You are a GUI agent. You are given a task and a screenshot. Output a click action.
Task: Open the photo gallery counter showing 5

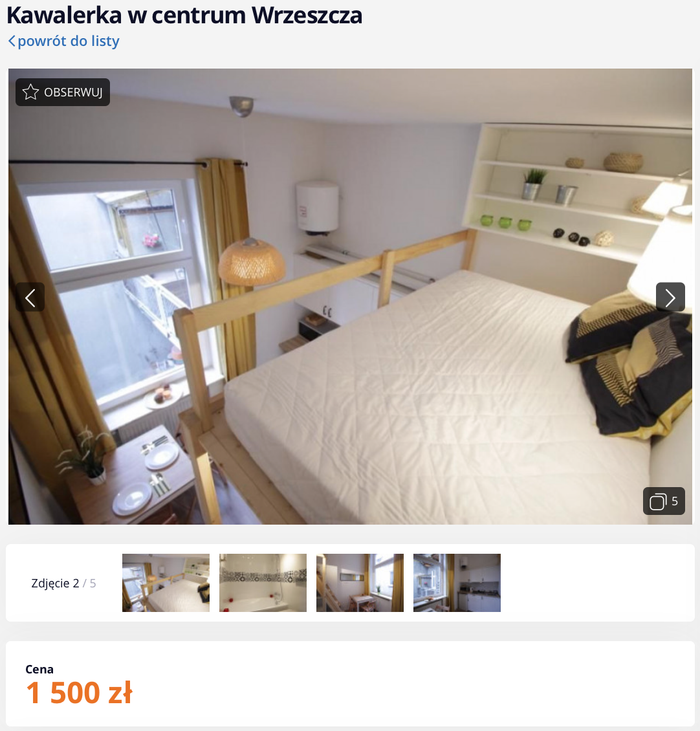click(664, 501)
